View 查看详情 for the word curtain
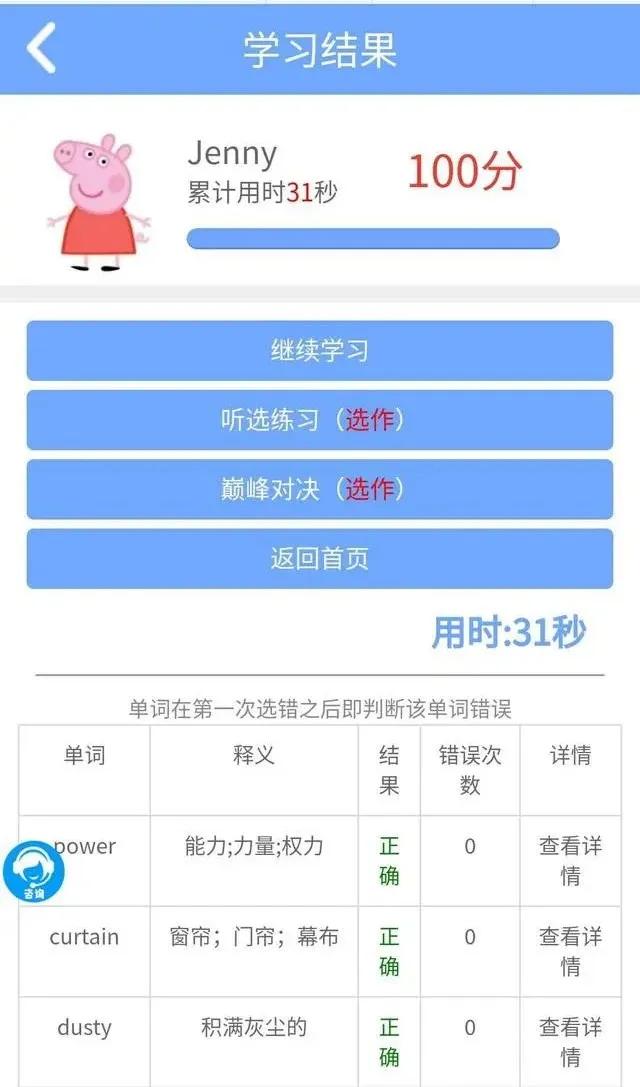This screenshot has width=640, height=1087. coord(570,951)
